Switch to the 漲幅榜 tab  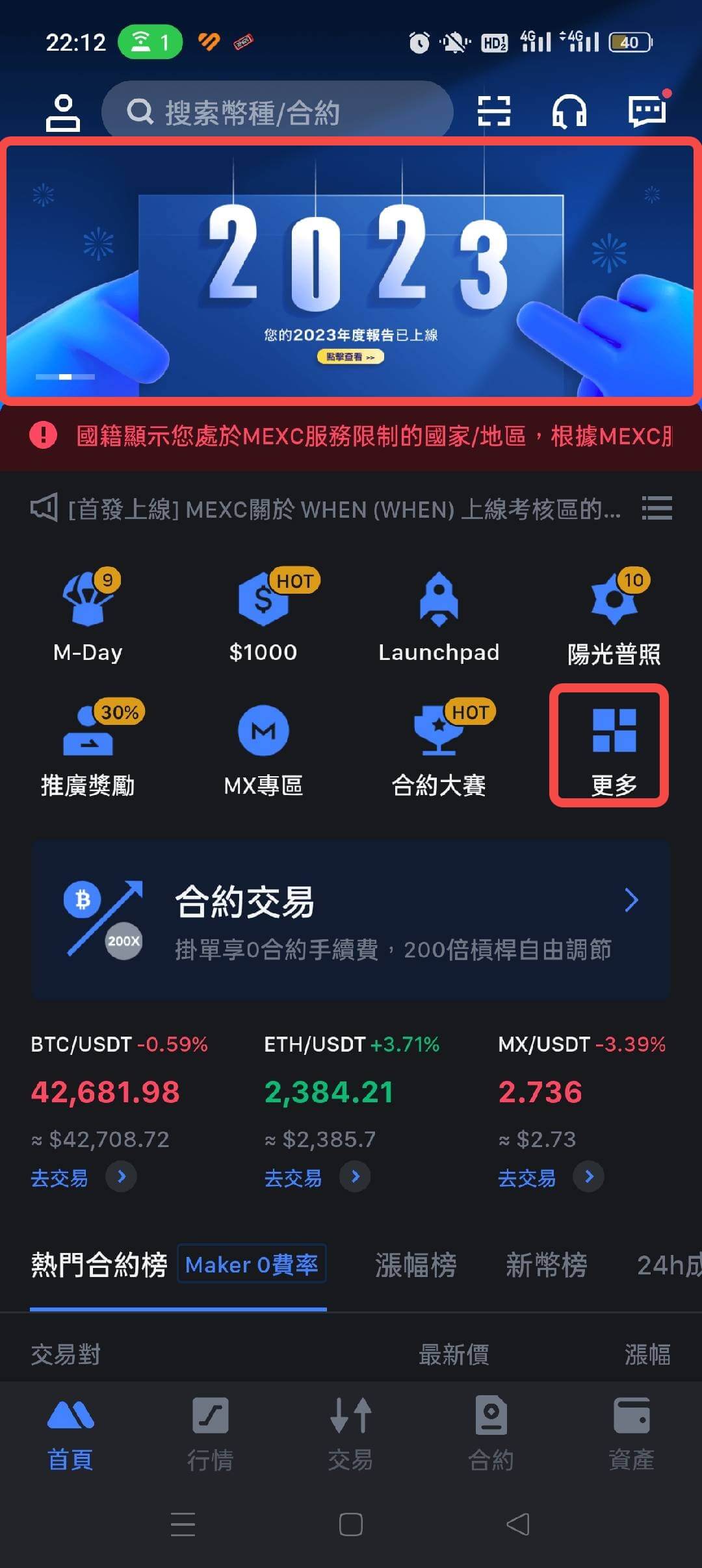point(415,1265)
